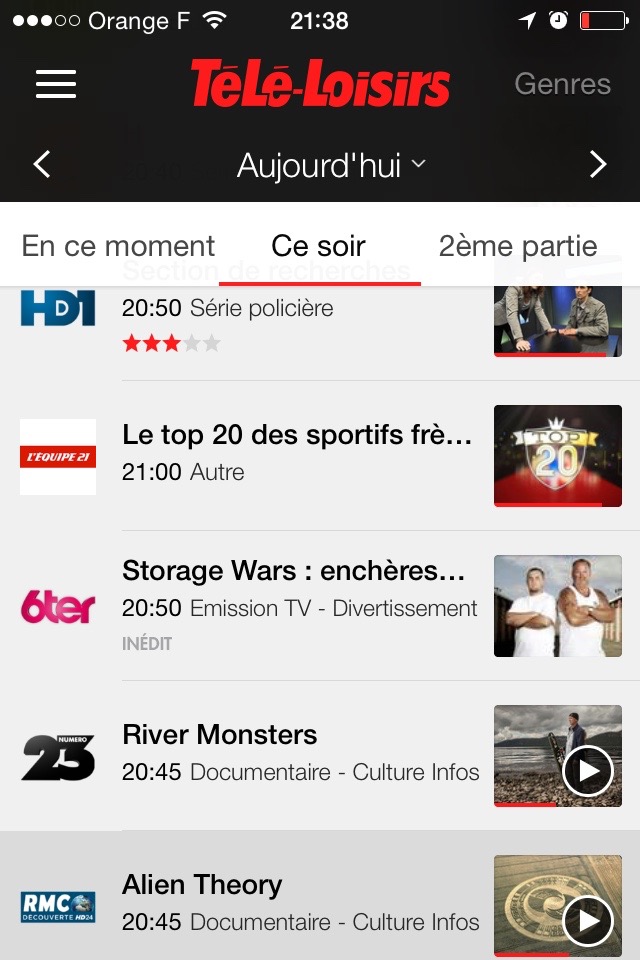The image size is (640, 960).
Task: Play the River Monsters video
Action: [x=587, y=771]
